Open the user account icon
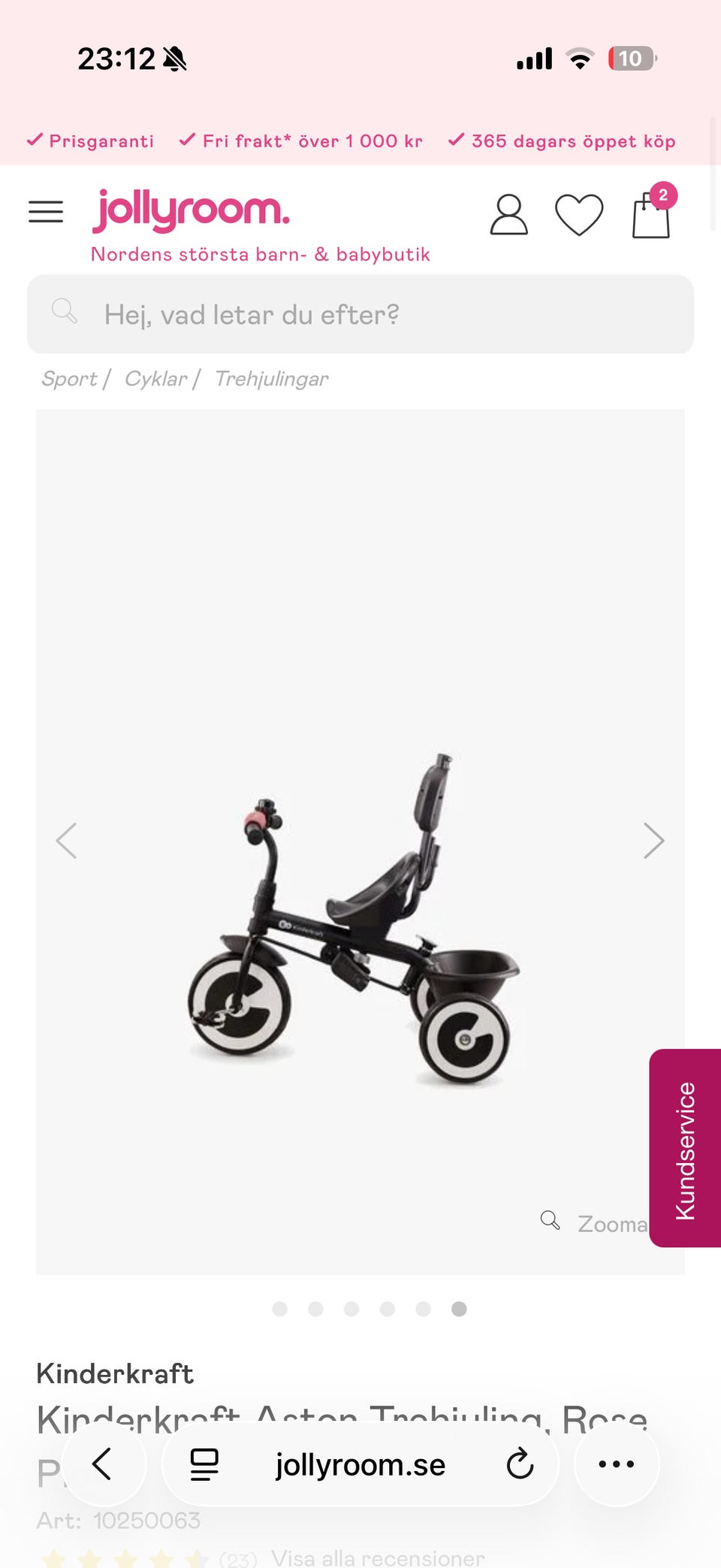 [508, 215]
